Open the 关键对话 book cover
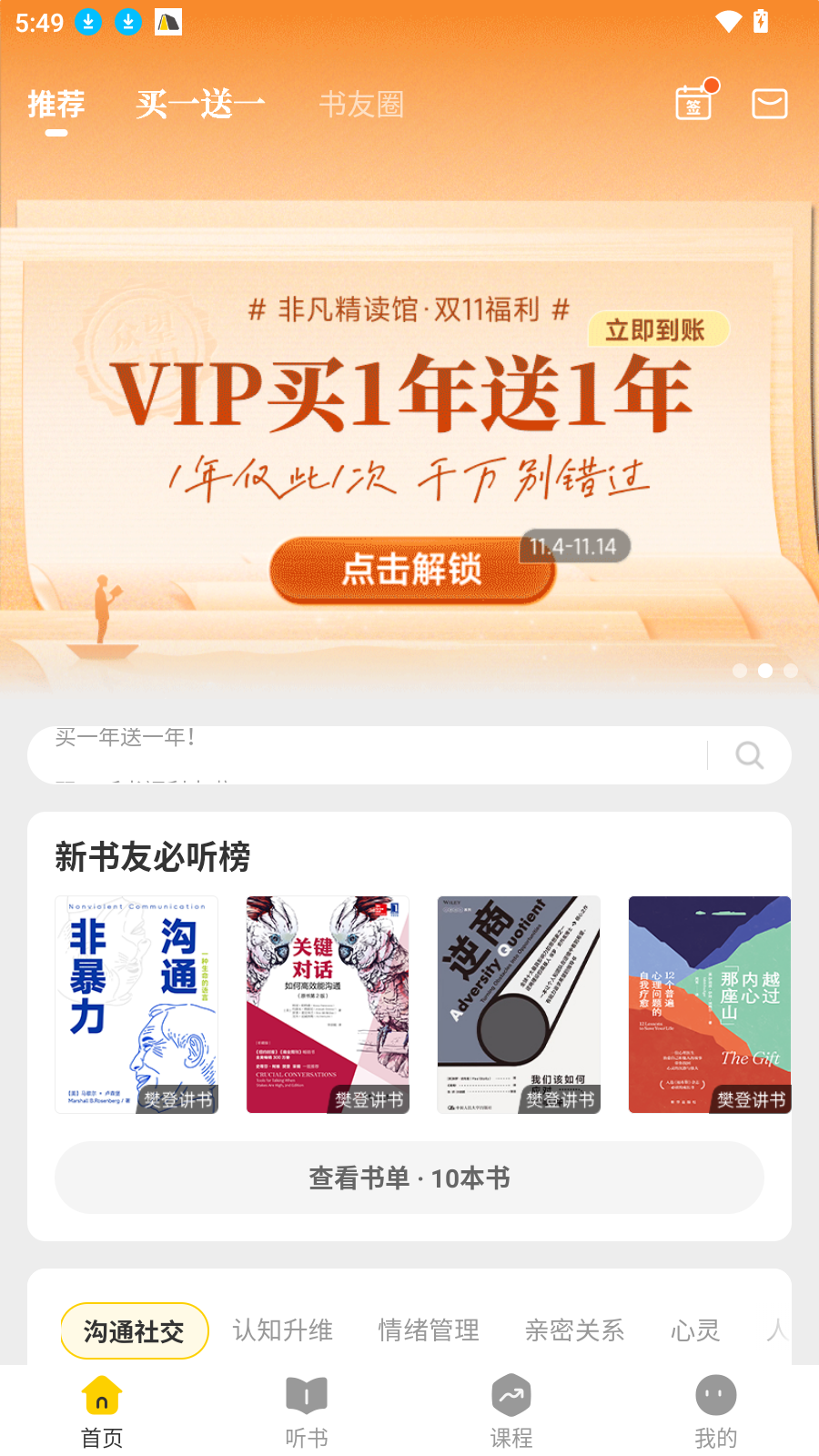The image size is (819, 1456). pos(328,1004)
